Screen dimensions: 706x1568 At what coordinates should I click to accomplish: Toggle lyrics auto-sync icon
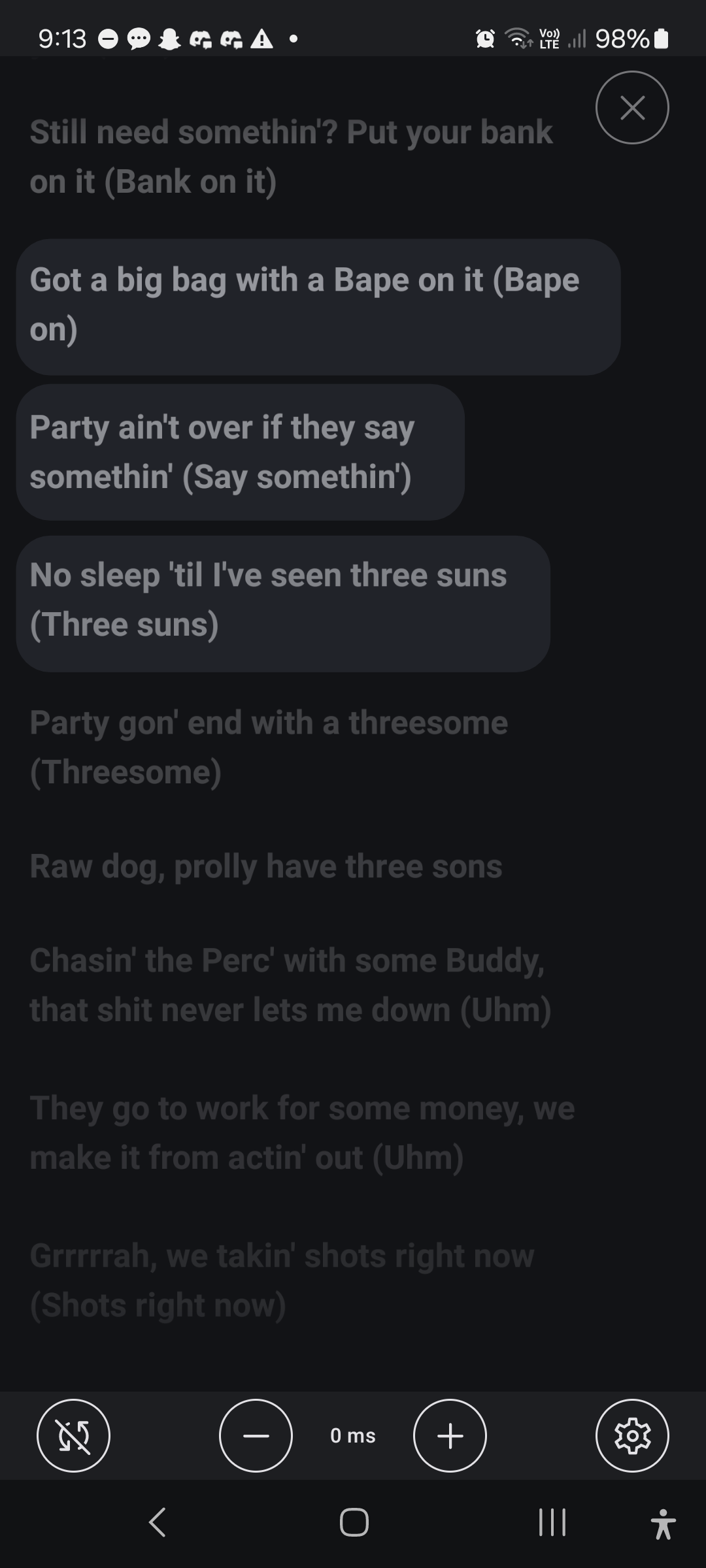[x=73, y=1435]
